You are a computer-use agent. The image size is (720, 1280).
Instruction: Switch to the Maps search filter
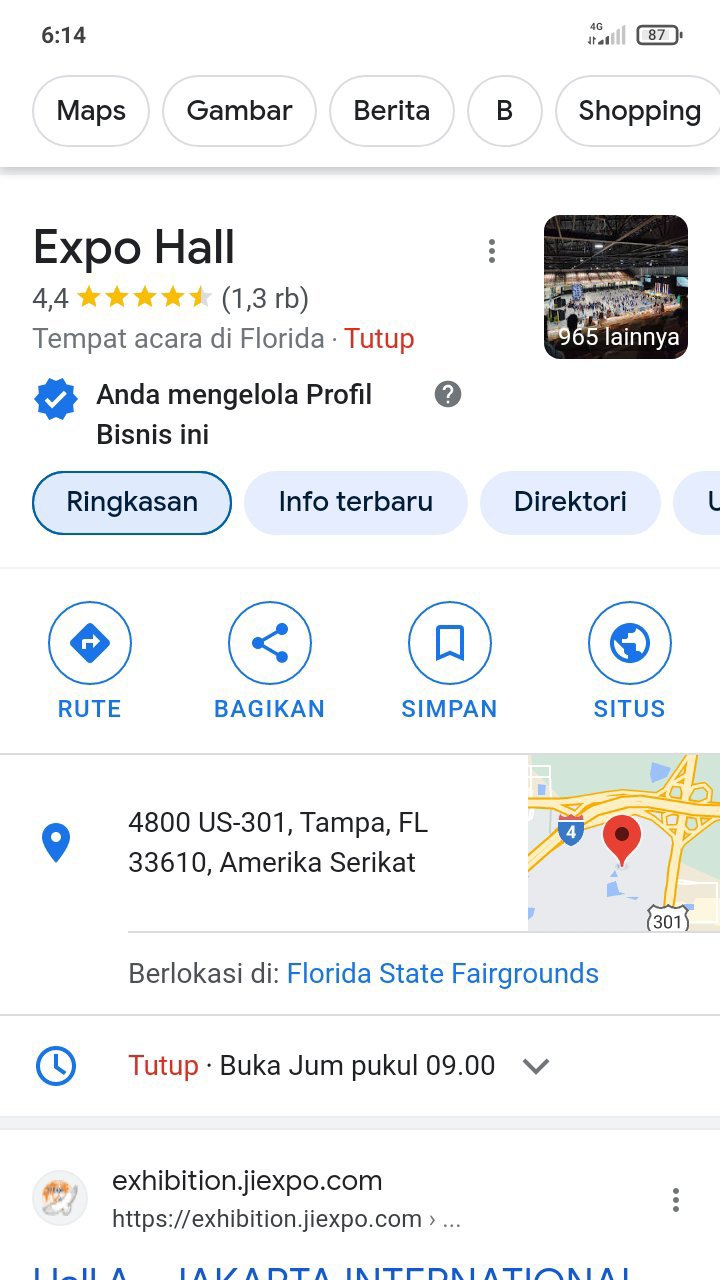tap(91, 111)
